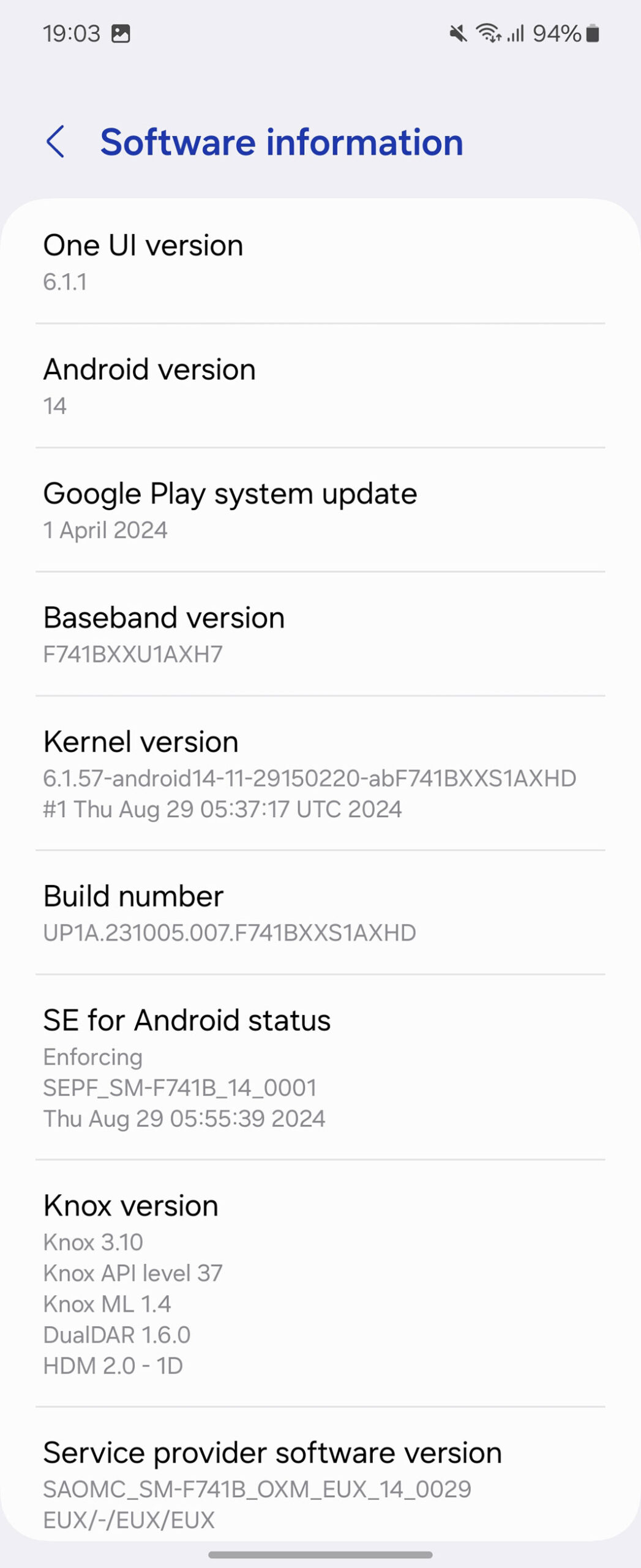Open Google Play system update

(320, 510)
